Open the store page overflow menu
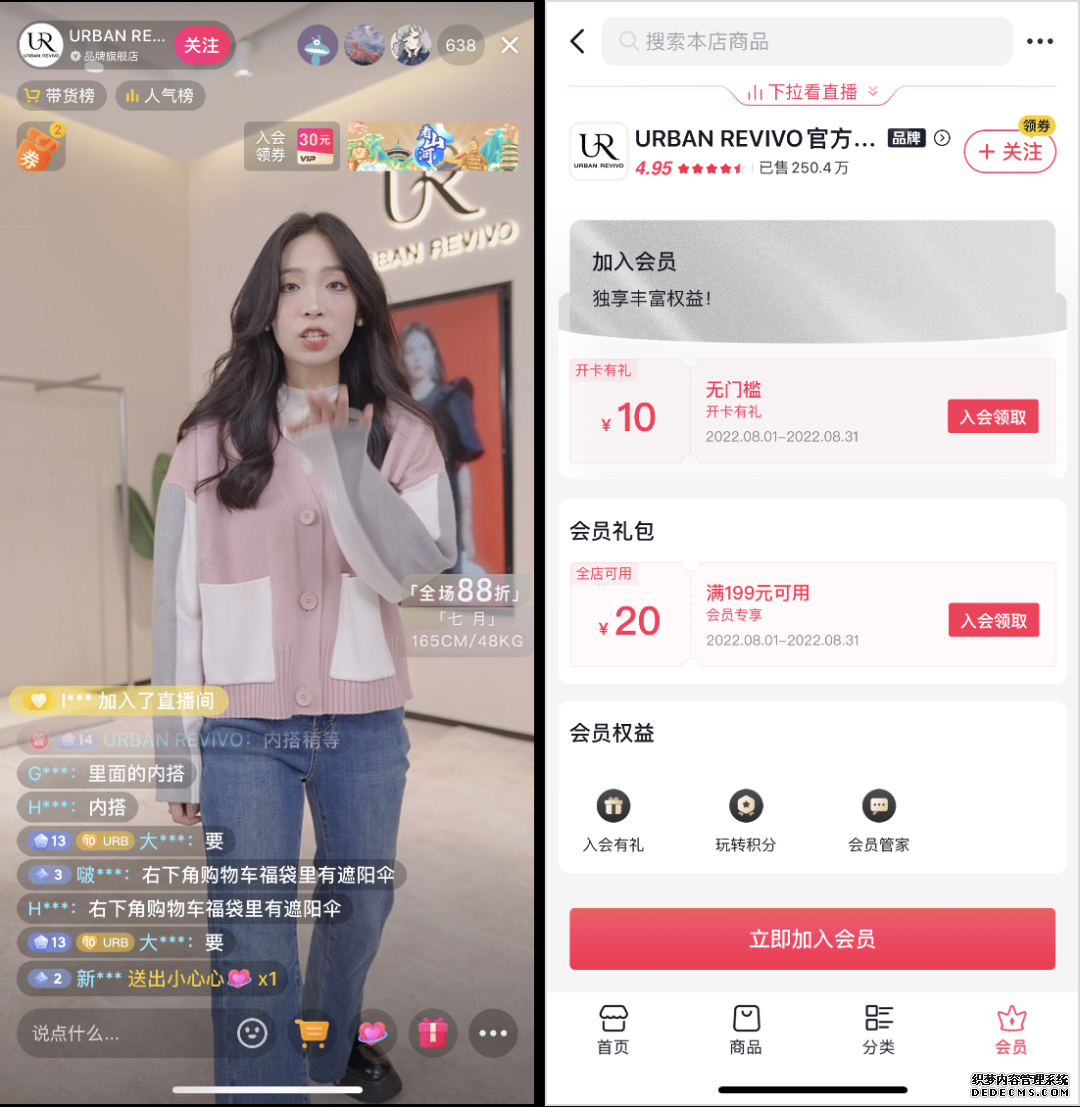Image resolution: width=1080 pixels, height=1107 pixels. (x=1039, y=41)
